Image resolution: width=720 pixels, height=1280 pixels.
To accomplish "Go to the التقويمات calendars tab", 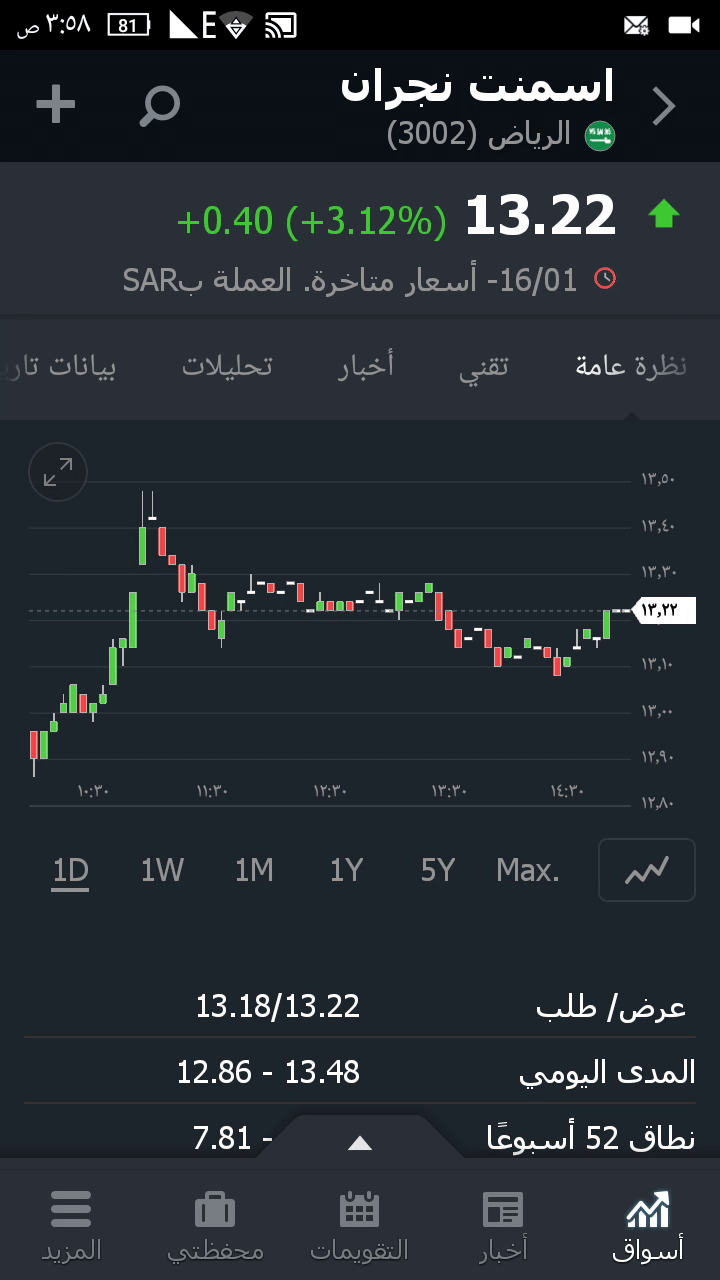I will 359,1224.
